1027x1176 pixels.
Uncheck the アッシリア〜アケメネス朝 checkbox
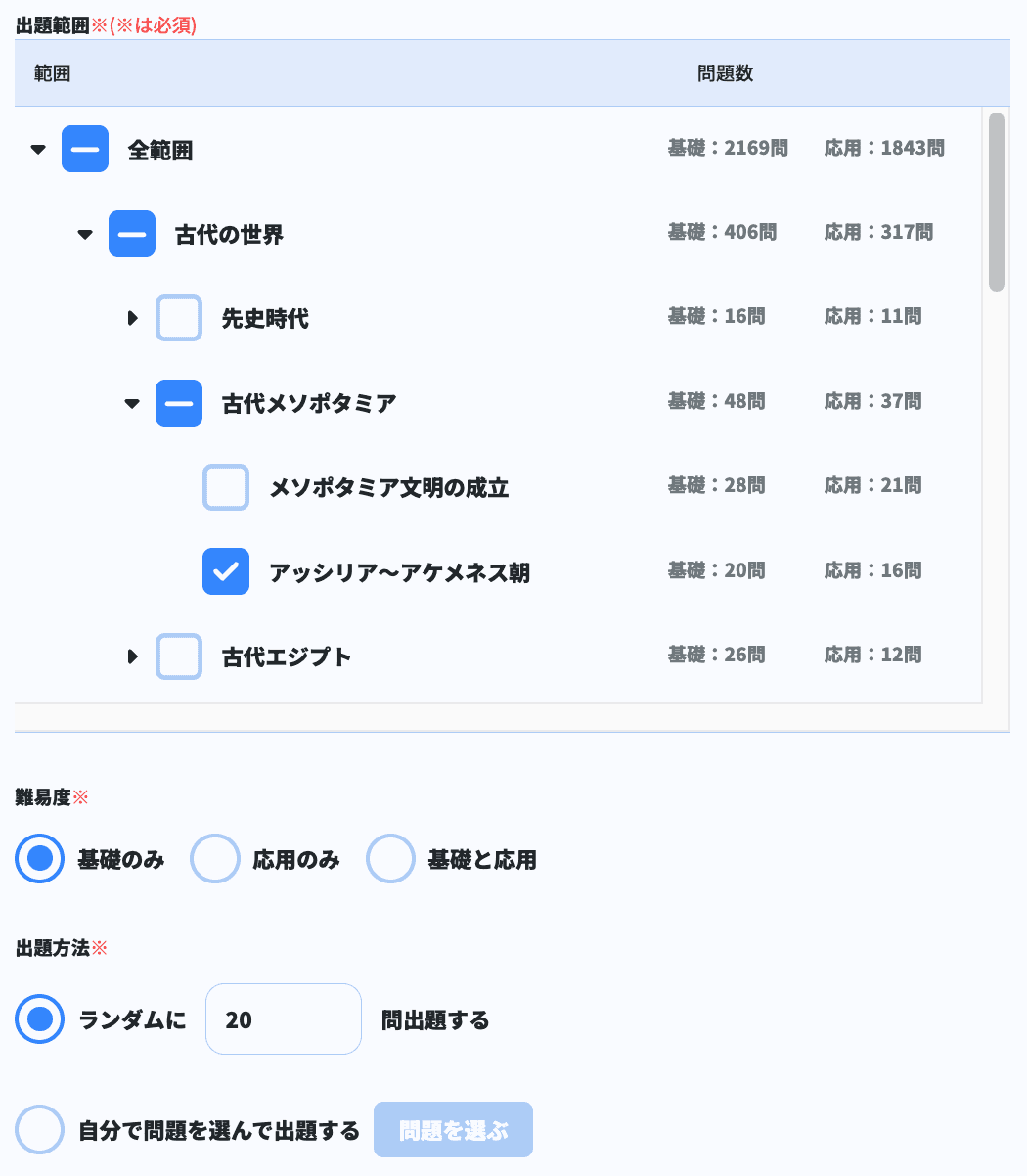[x=226, y=571]
